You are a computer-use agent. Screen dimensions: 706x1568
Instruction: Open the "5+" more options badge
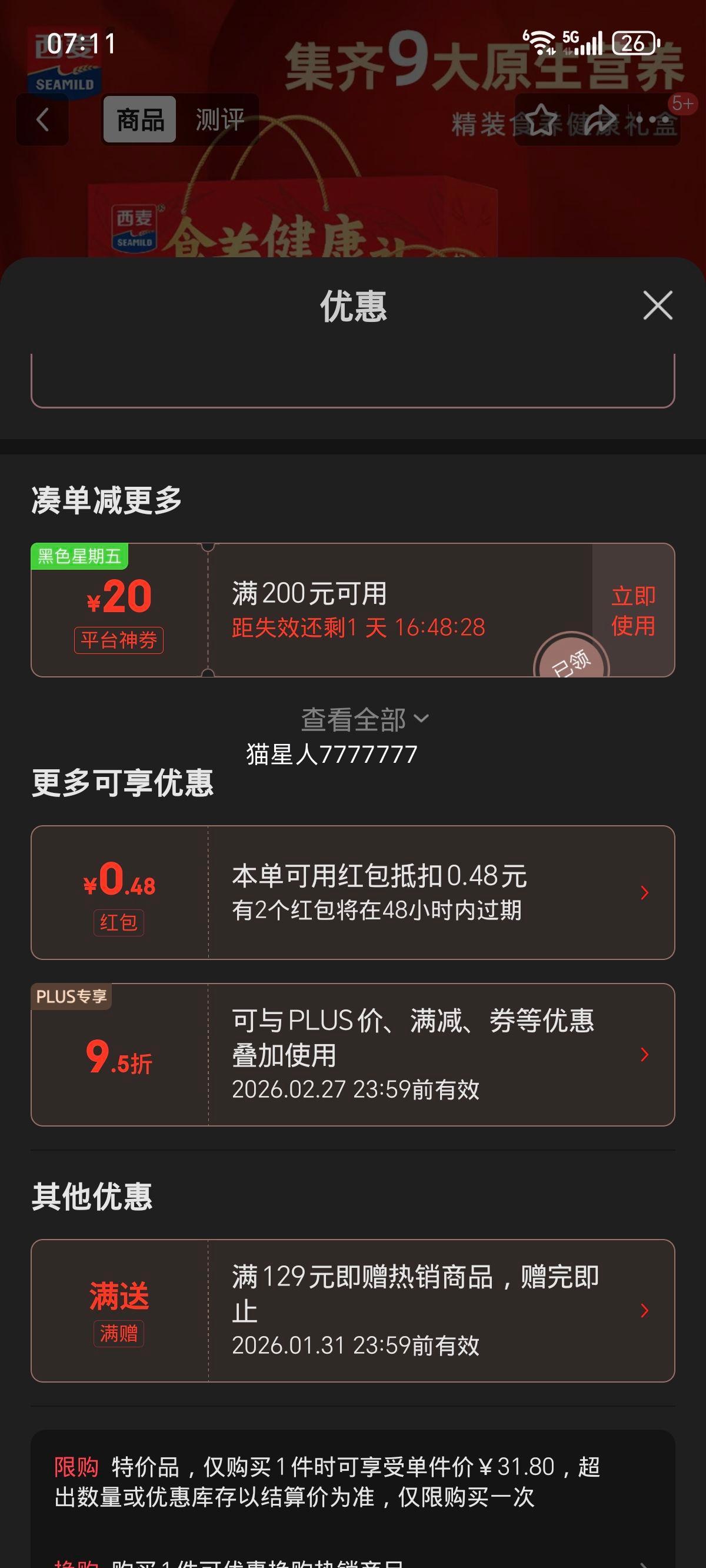680,104
